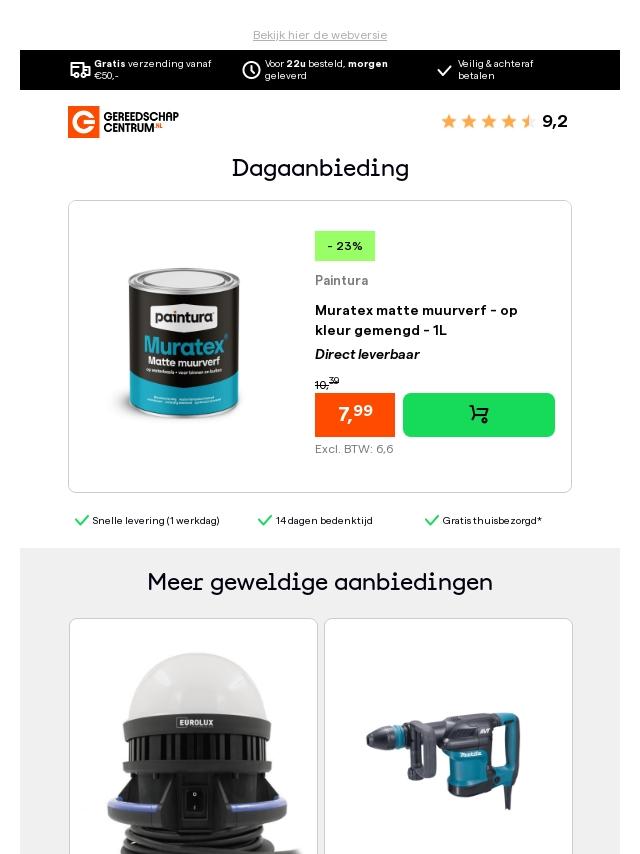Viewport: 640px width, 854px height.
Task: Open the 'Muratex matte muurverf' product title
Action: [x=416, y=320]
